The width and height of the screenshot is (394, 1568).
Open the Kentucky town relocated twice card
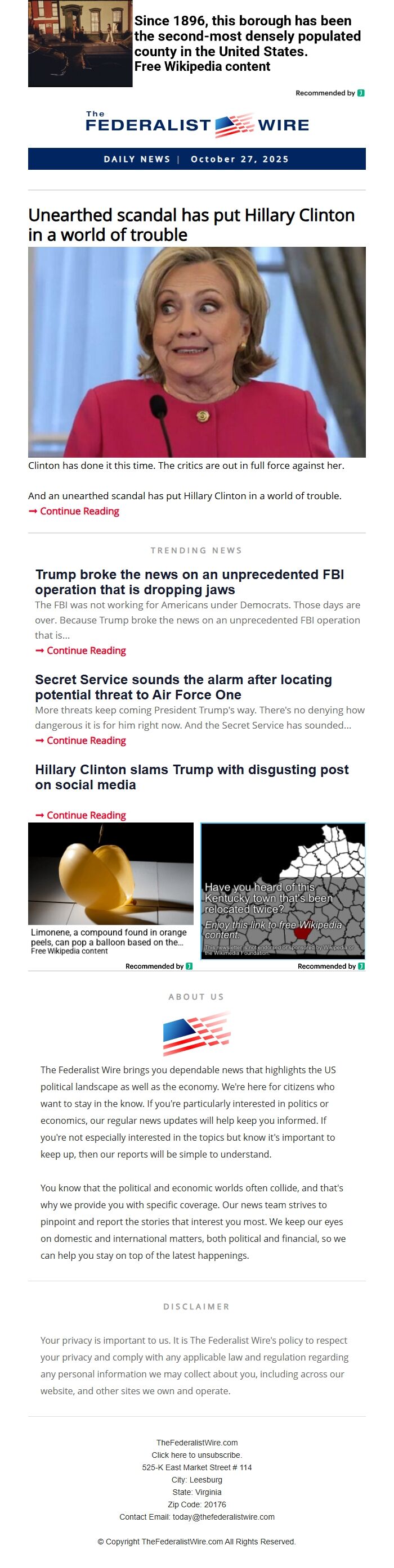point(283,890)
